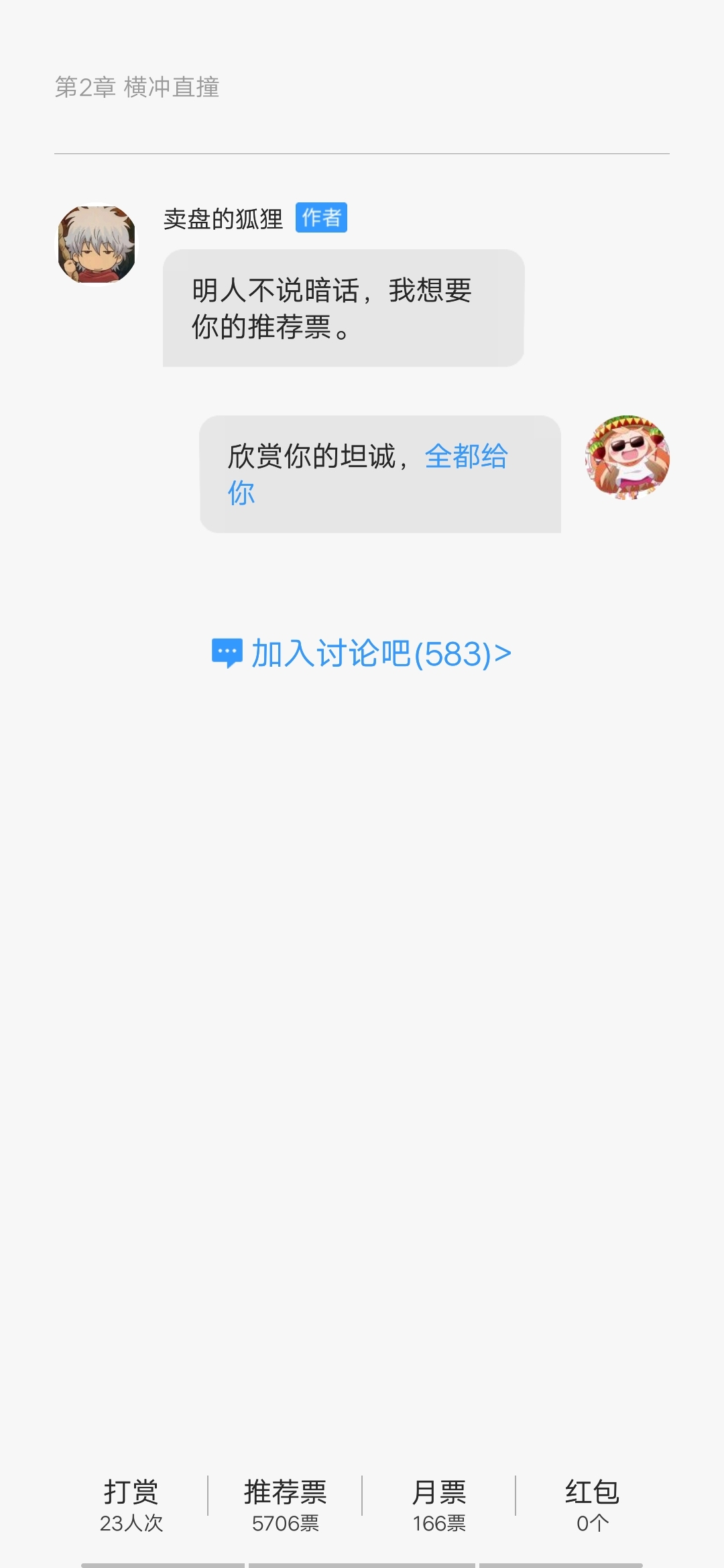Open 红包 red packets
This screenshot has height=1568, width=724.
click(x=593, y=1505)
